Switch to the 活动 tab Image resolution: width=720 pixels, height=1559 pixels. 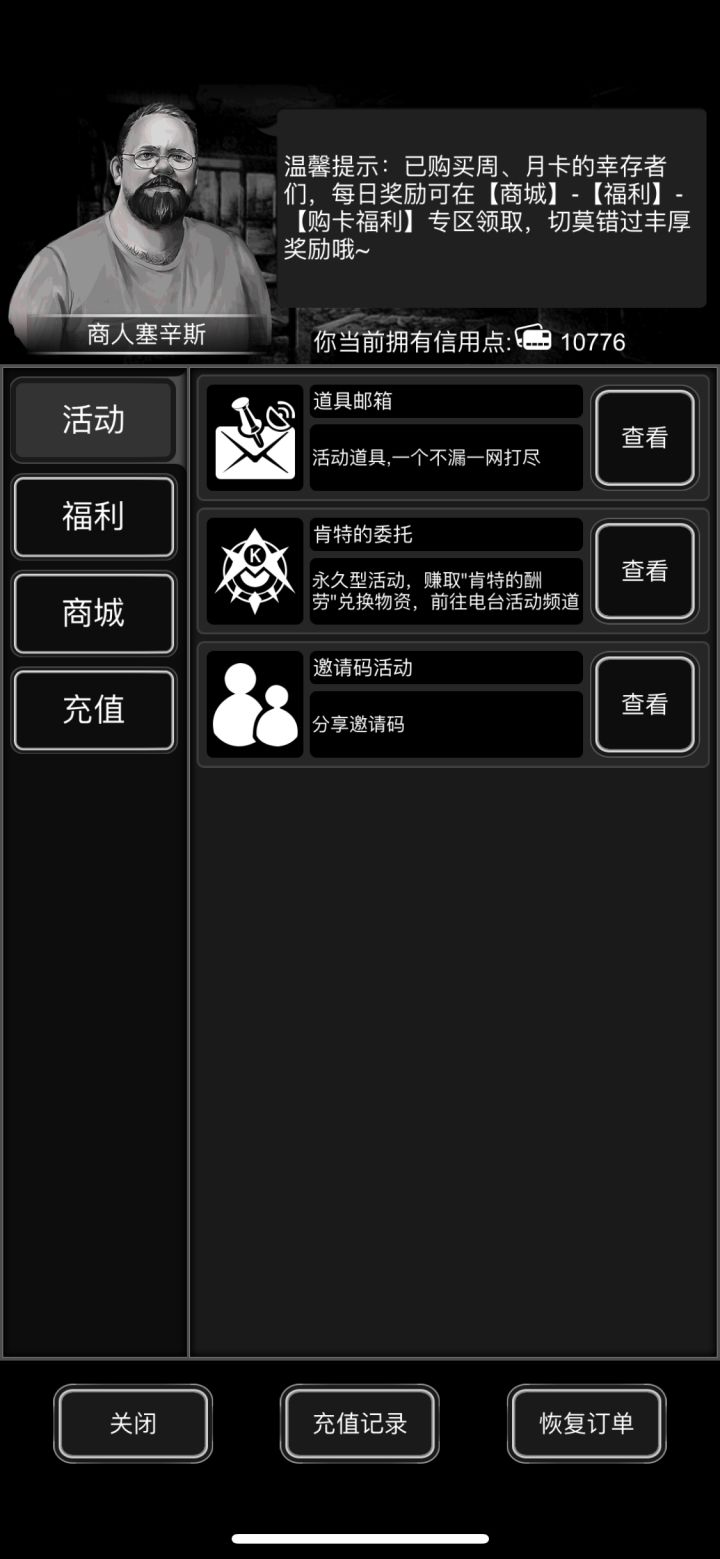click(x=93, y=420)
